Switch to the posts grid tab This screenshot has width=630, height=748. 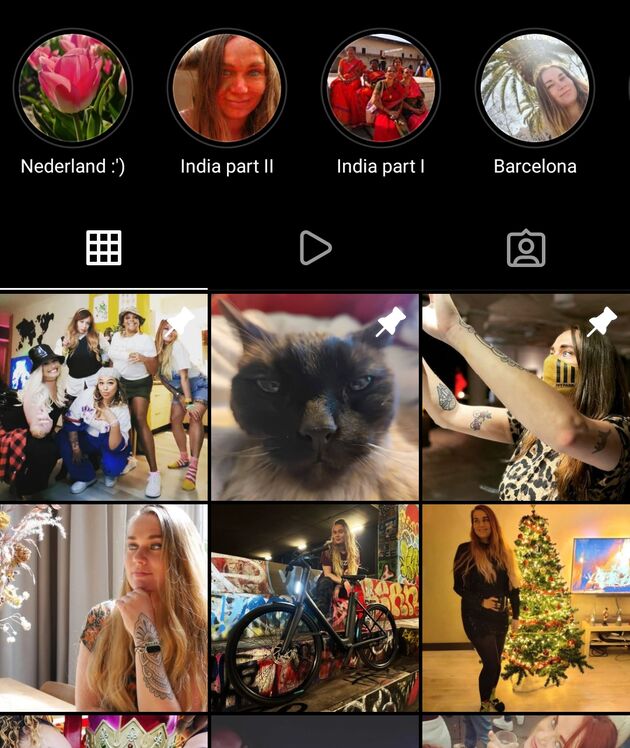(104, 248)
